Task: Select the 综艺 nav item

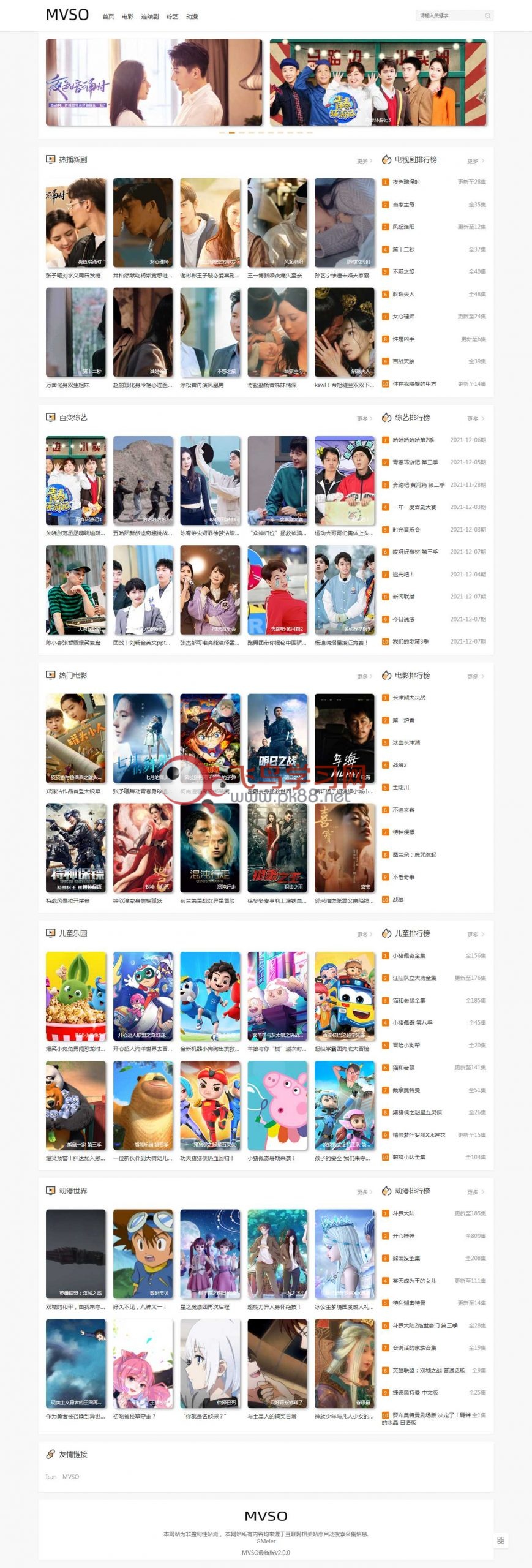Action: pos(173,17)
